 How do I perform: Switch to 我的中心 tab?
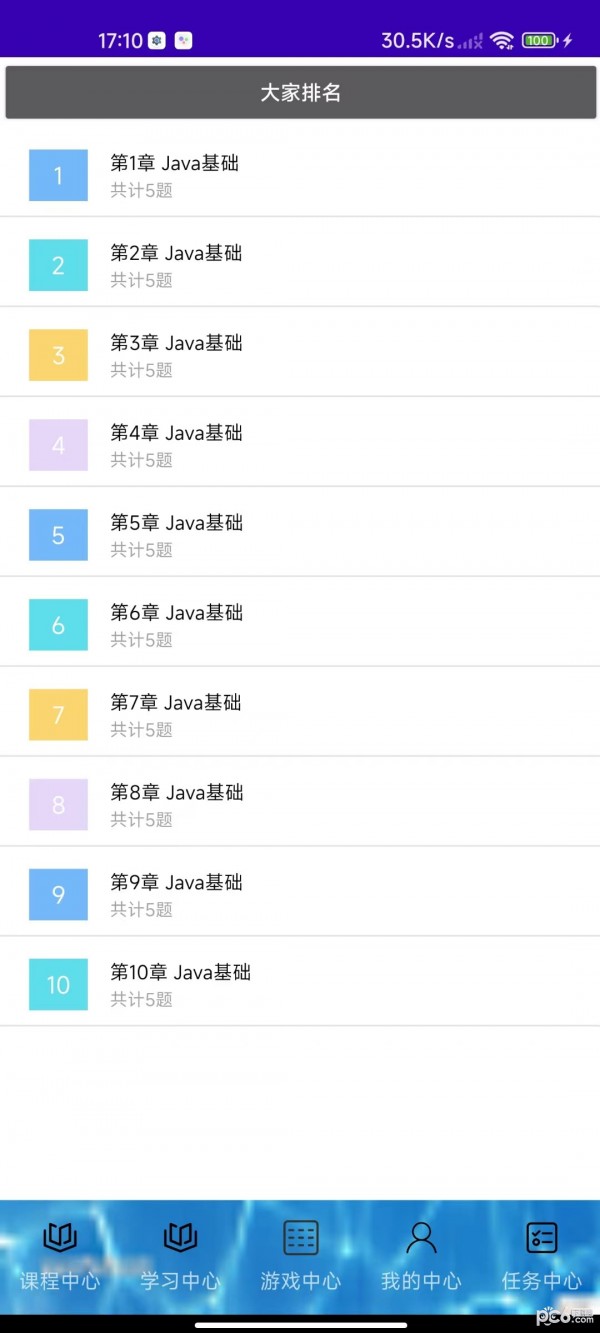(421, 1256)
